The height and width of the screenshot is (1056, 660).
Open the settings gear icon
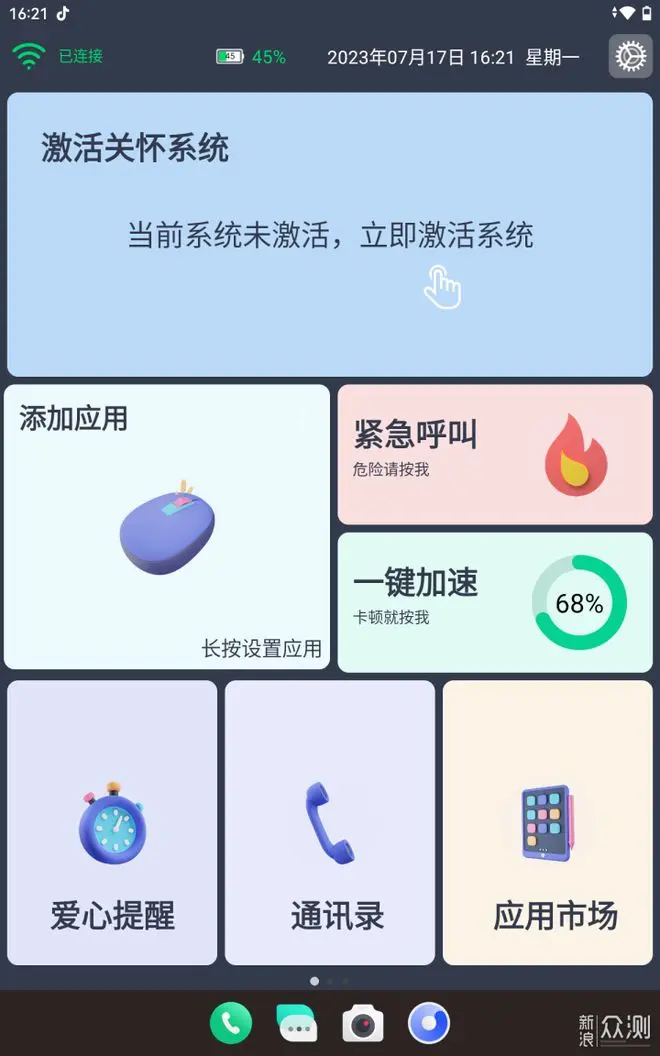630,57
